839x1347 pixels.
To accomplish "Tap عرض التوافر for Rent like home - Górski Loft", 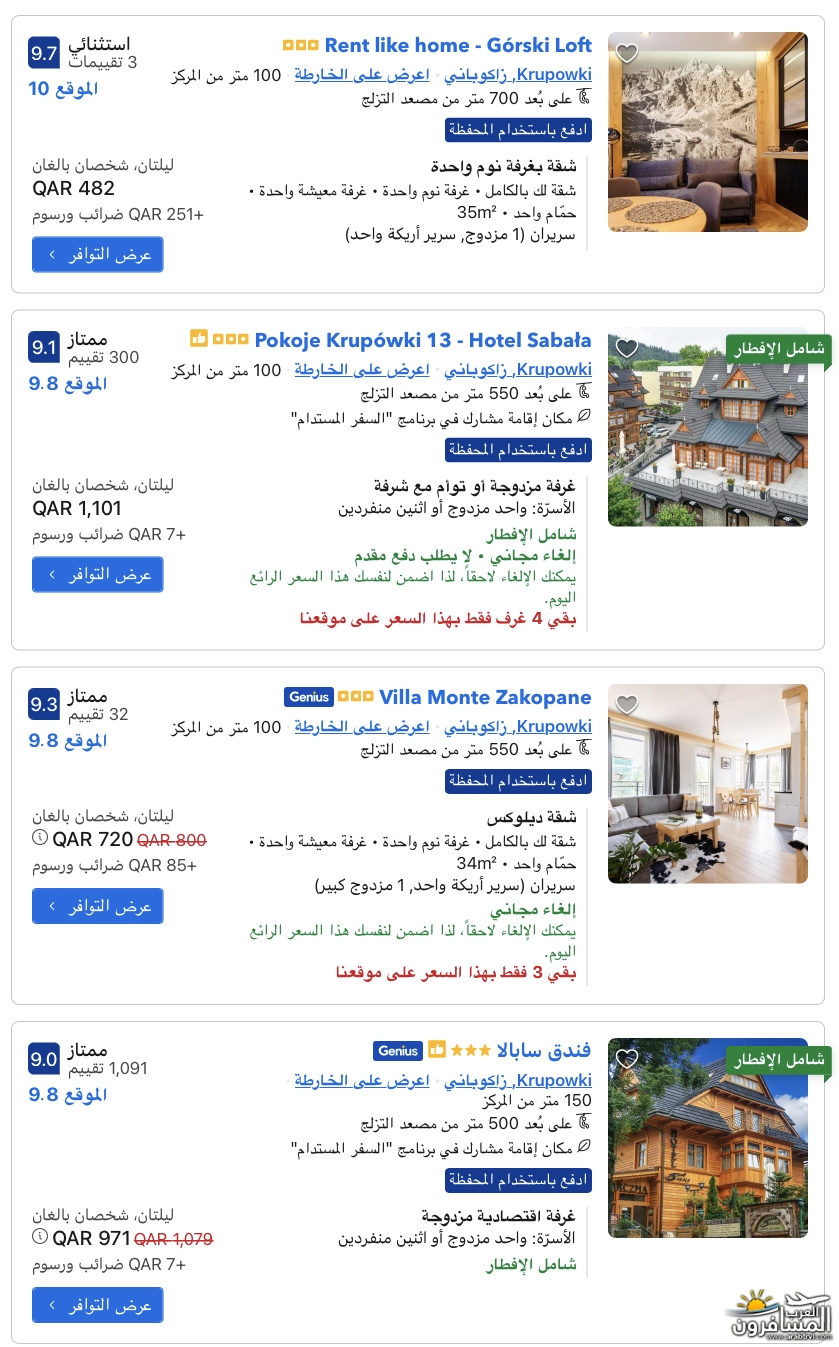I will 97,254.
